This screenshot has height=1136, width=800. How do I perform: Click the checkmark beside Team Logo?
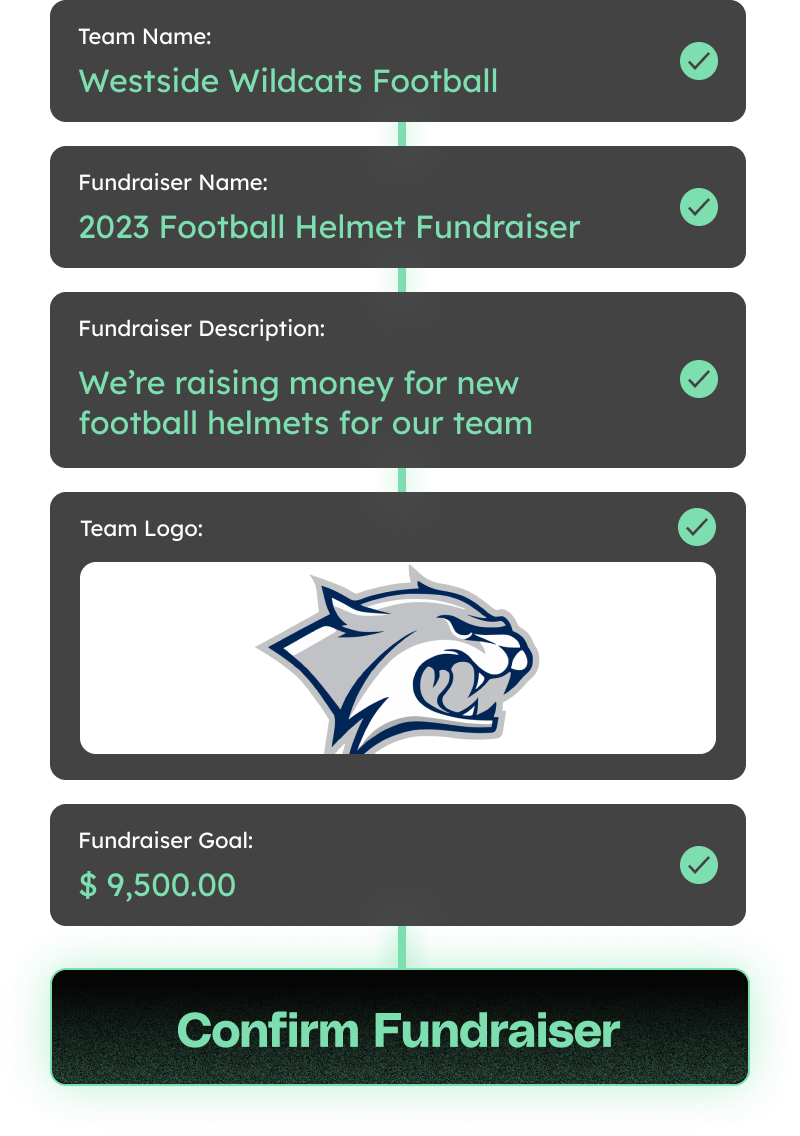(x=697, y=528)
